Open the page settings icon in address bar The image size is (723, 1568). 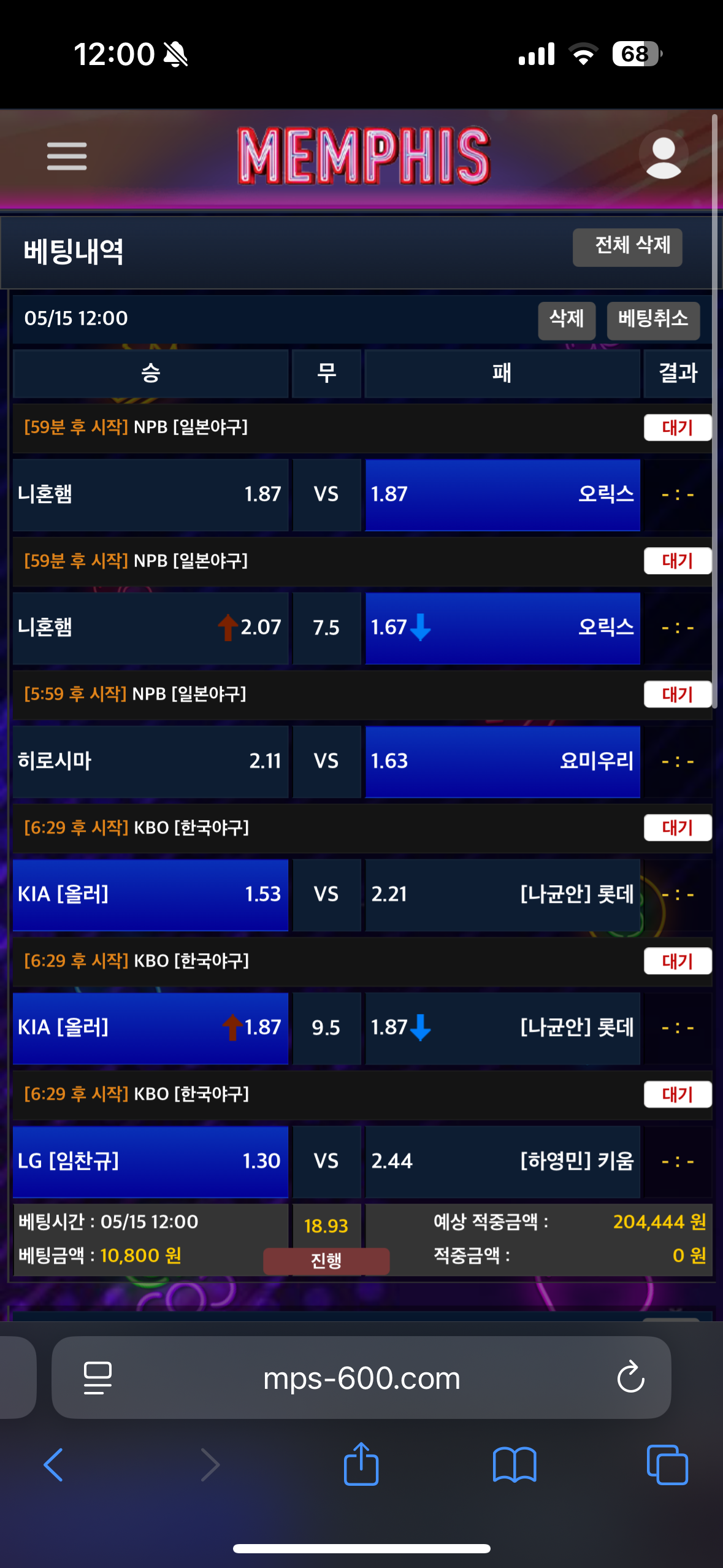[98, 1378]
